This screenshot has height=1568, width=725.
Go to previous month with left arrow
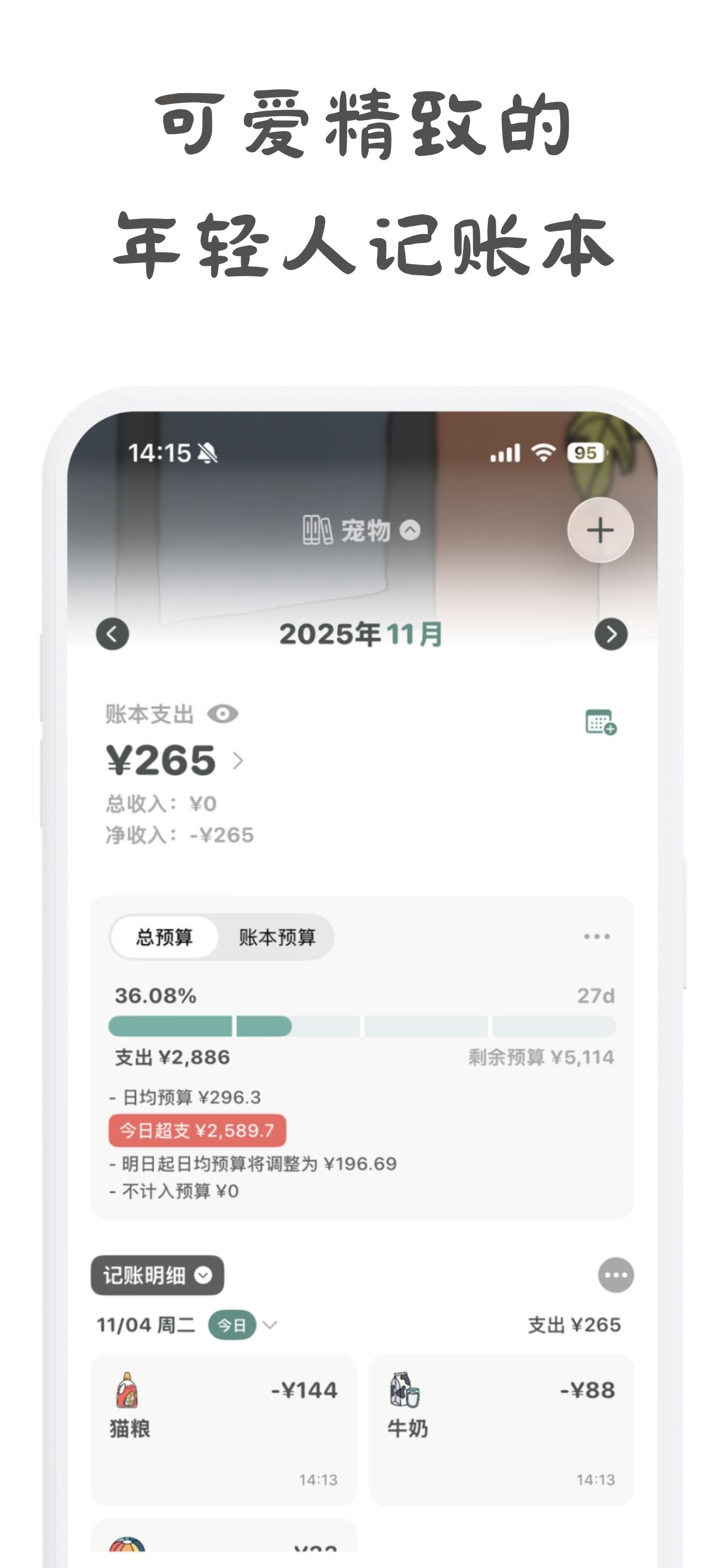tap(112, 633)
